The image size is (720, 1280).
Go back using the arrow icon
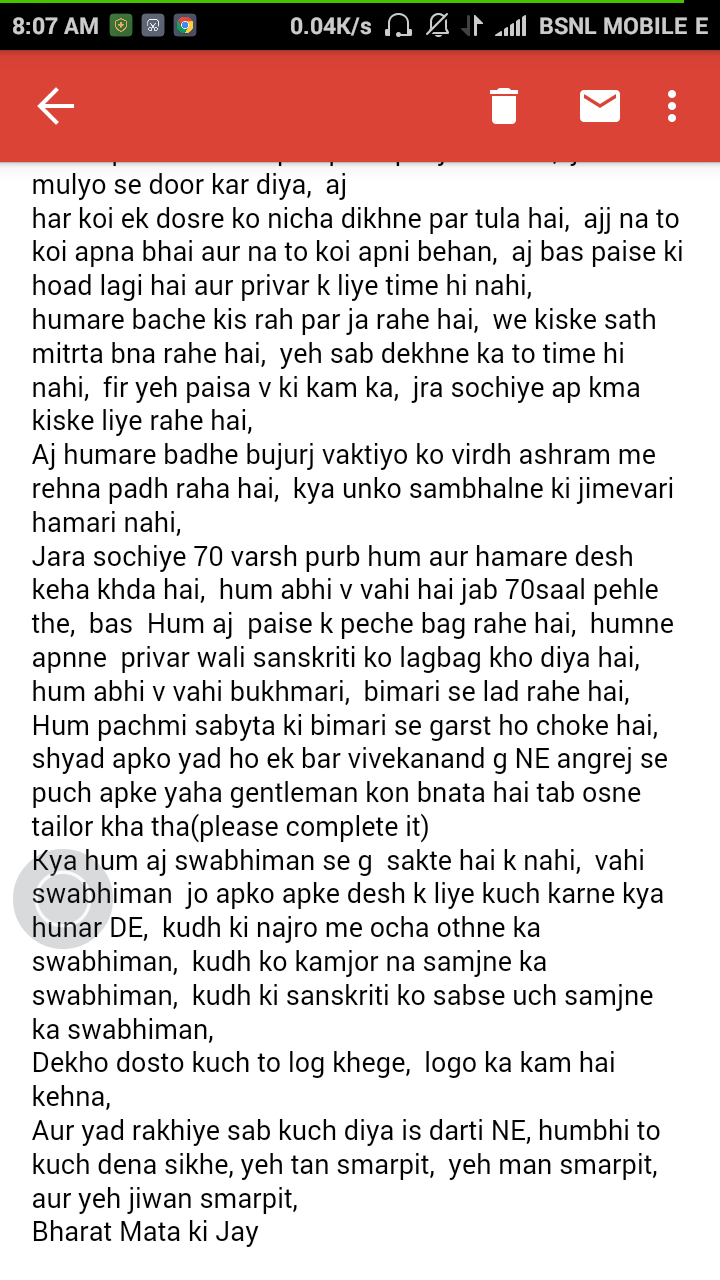pyautogui.click(x=56, y=106)
